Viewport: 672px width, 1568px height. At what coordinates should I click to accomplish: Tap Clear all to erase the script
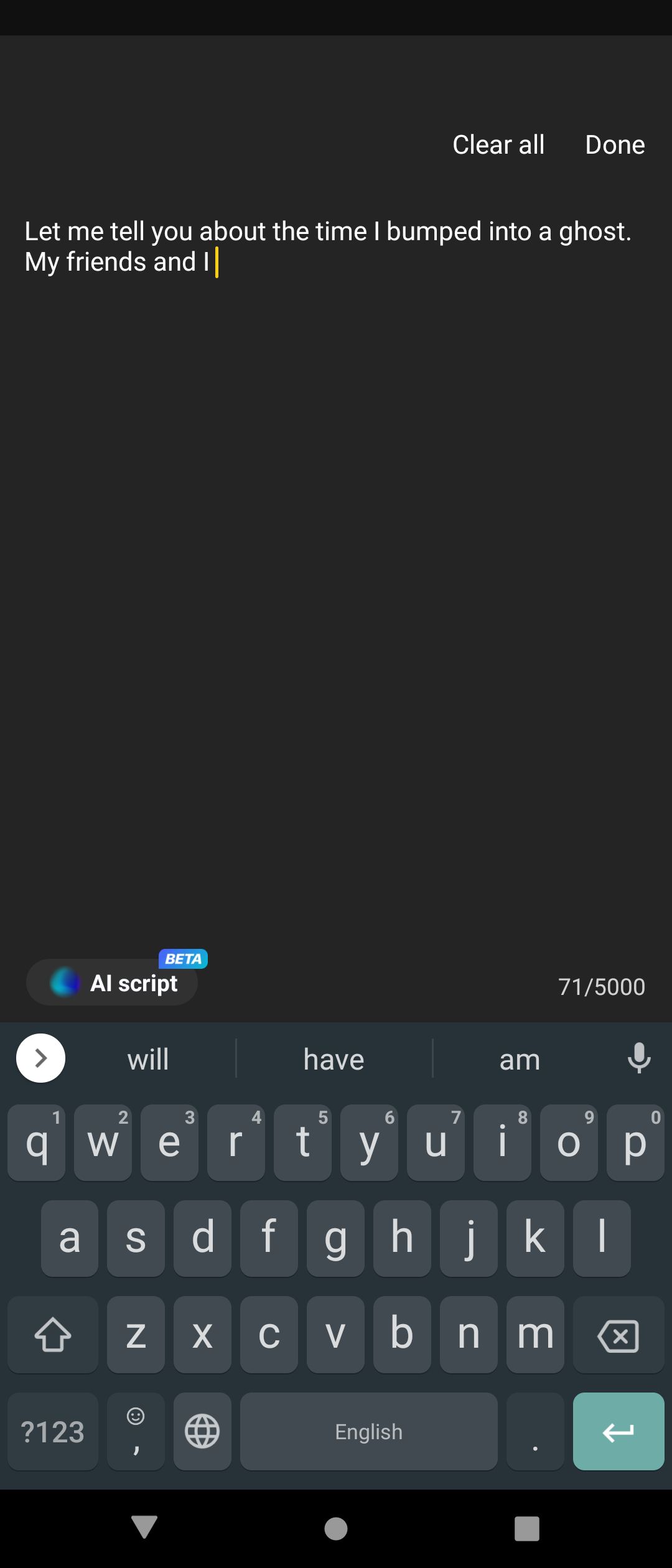click(x=498, y=144)
